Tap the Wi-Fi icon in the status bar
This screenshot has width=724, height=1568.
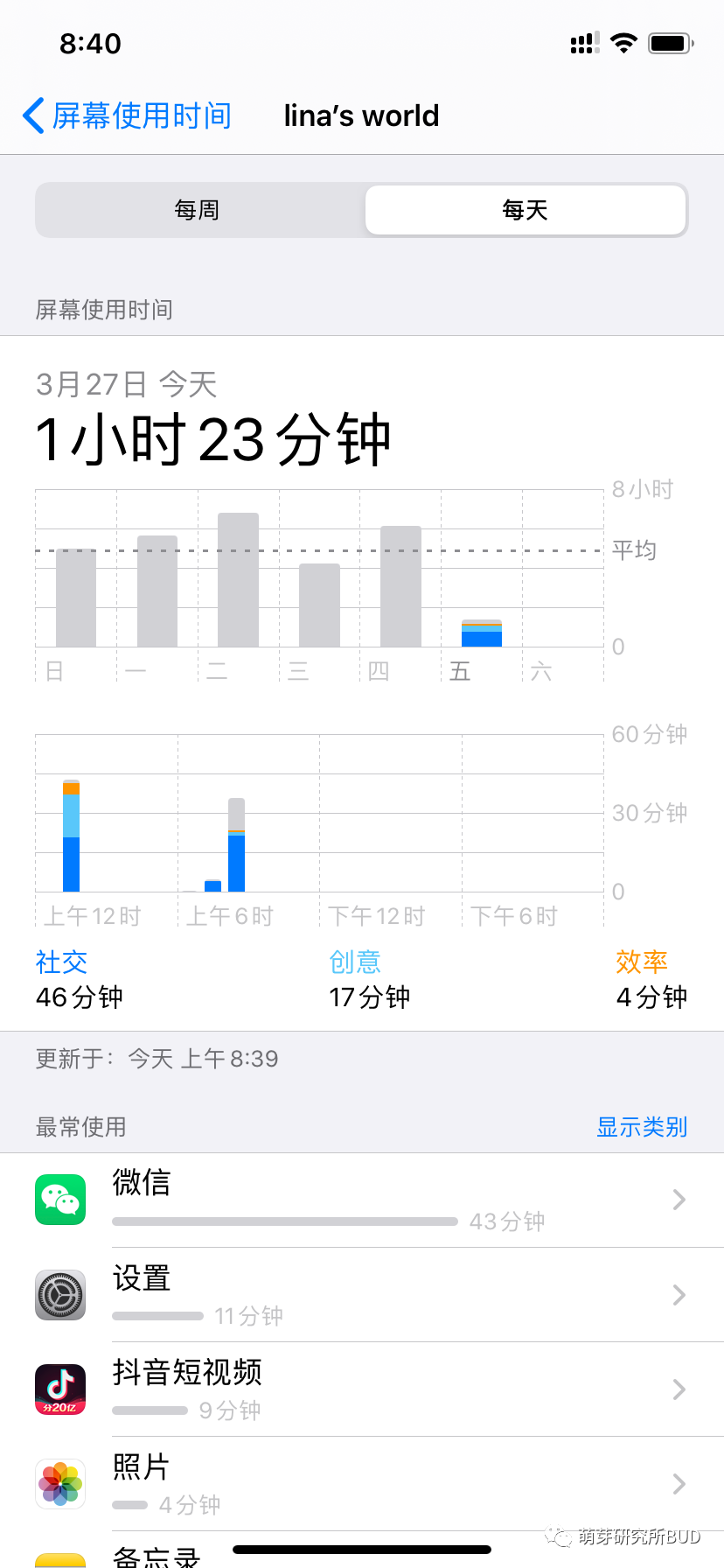[x=623, y=42]
